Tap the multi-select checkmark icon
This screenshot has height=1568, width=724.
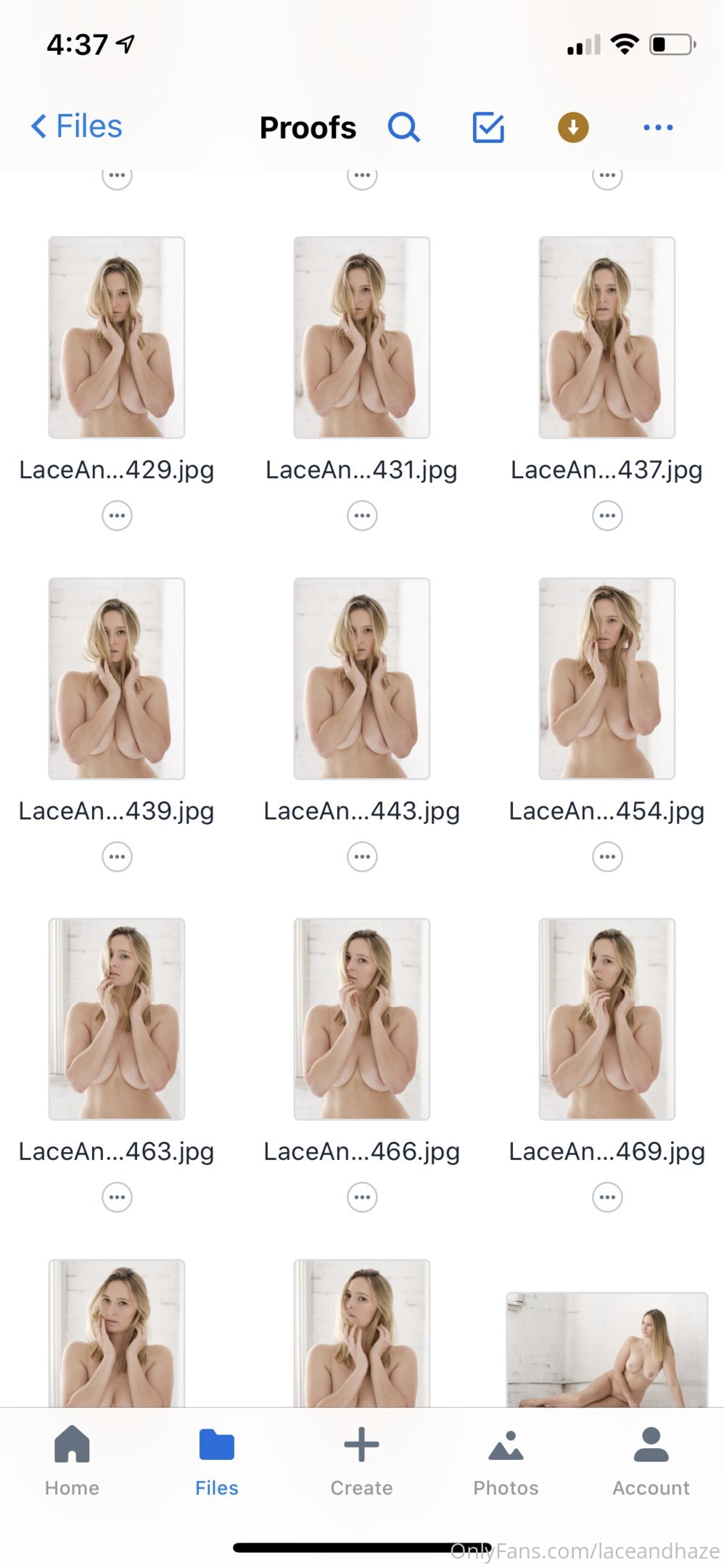coord(488,127)
